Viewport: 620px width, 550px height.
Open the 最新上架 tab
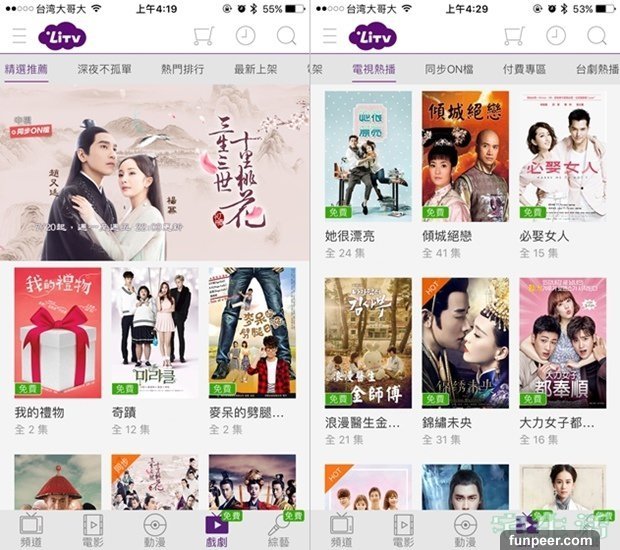(x=255, y=70)
